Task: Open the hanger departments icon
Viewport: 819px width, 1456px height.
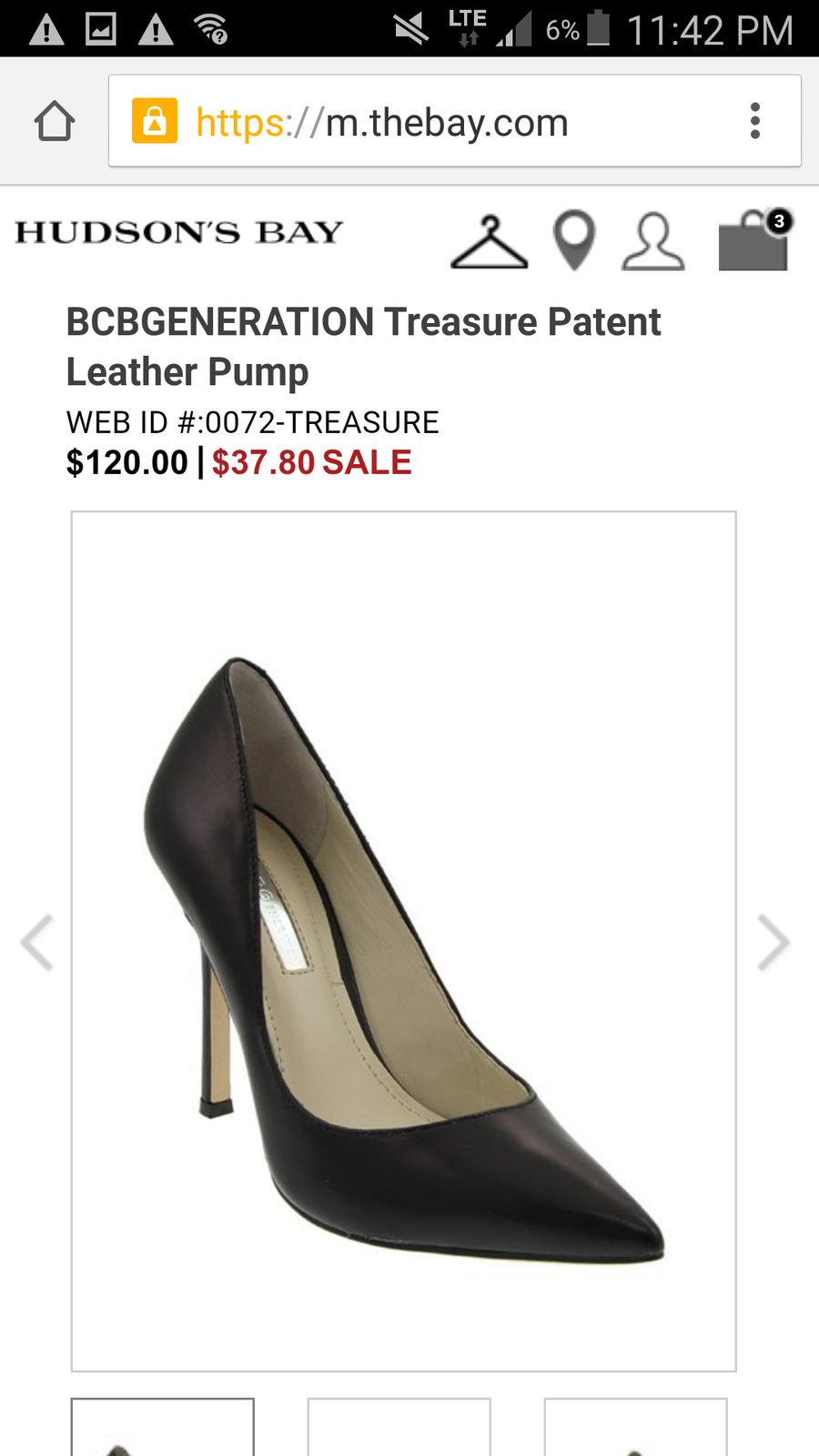Action: (x=490, y=242)
